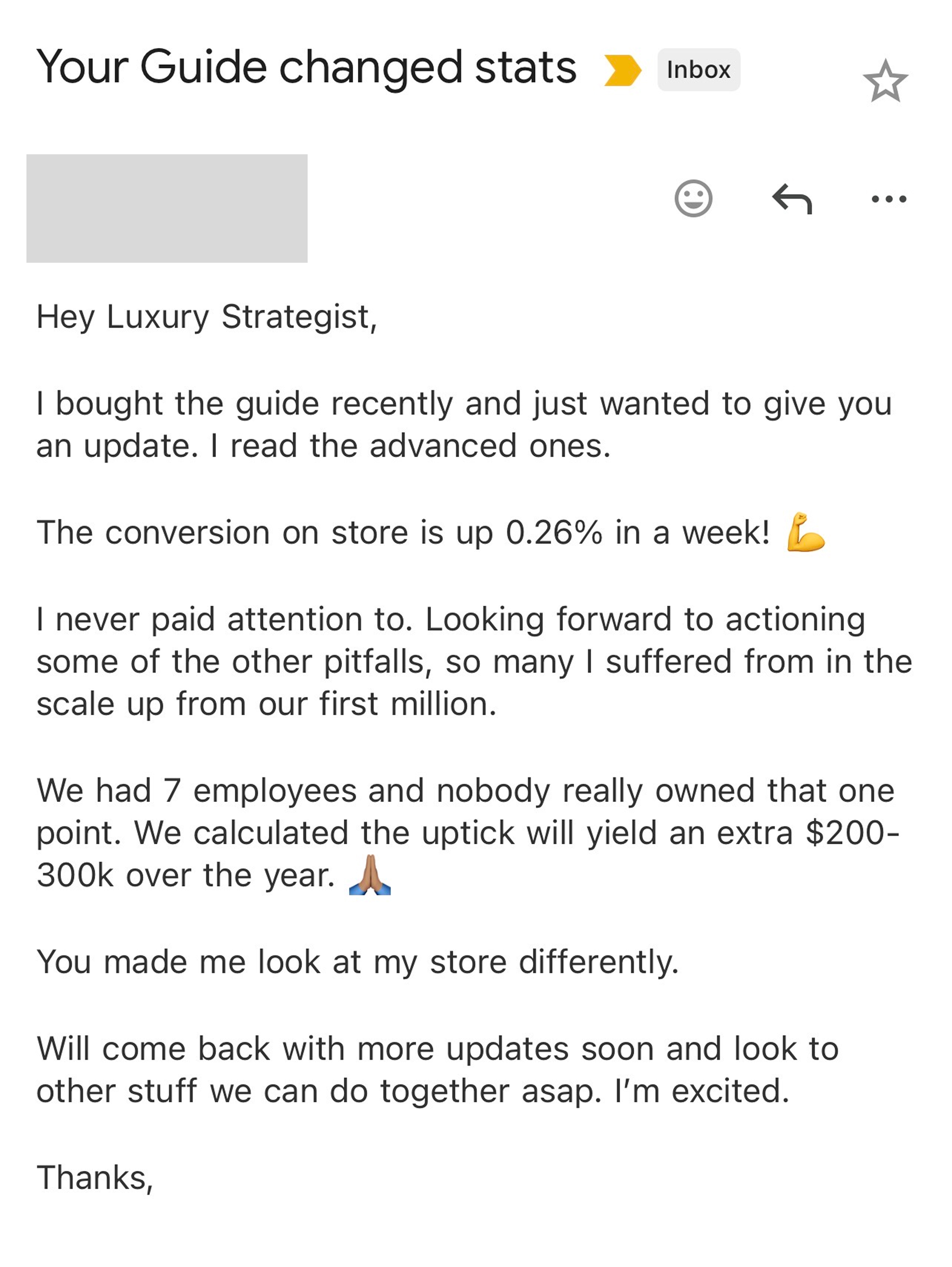The width and height of the screenshot is (952, 1267).
Task: Open the three-dot more options menu
Action: tap(889, 199)
